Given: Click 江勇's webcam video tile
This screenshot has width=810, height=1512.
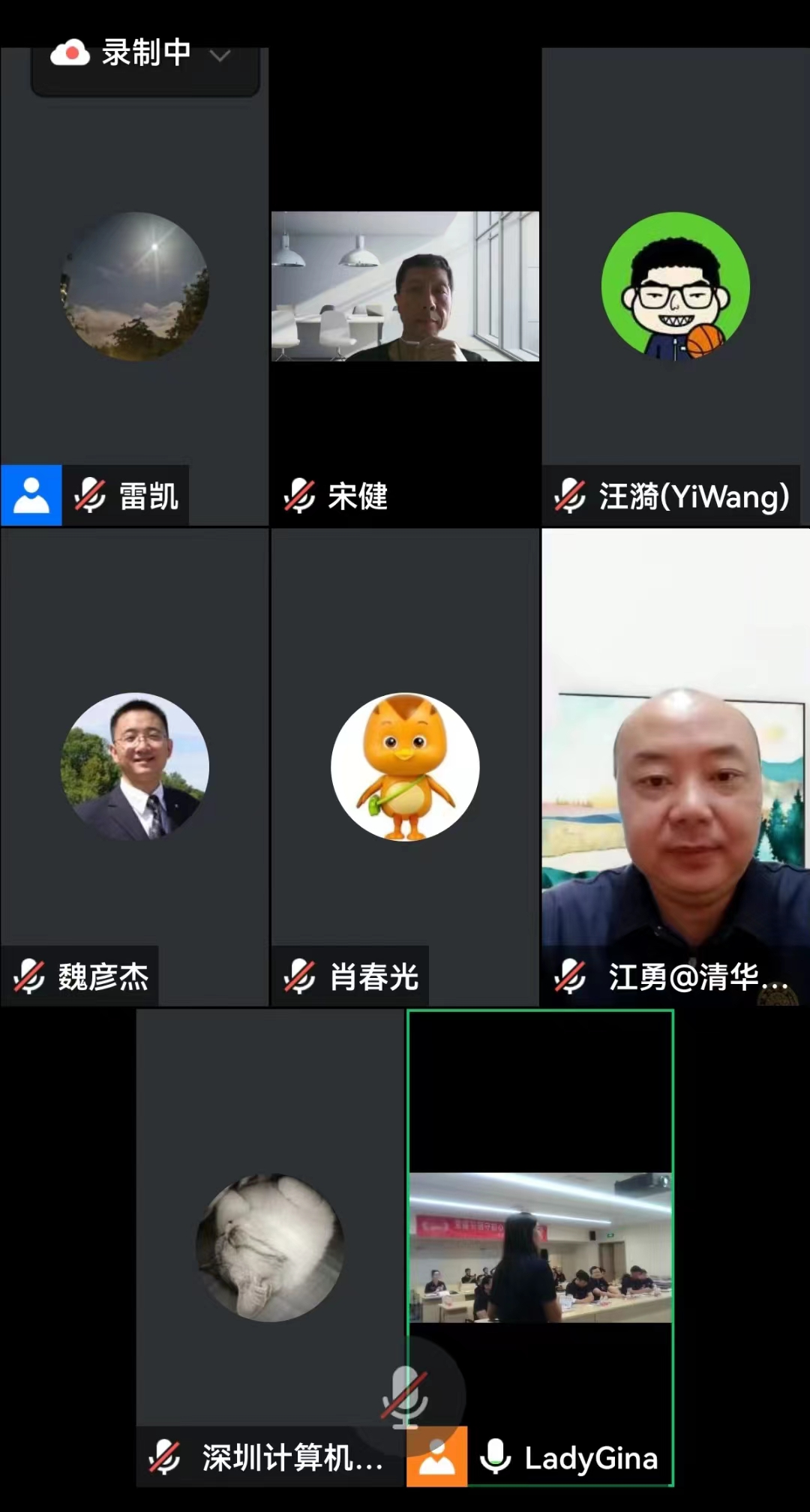Looking at the screenshot, I should [675, 765].
